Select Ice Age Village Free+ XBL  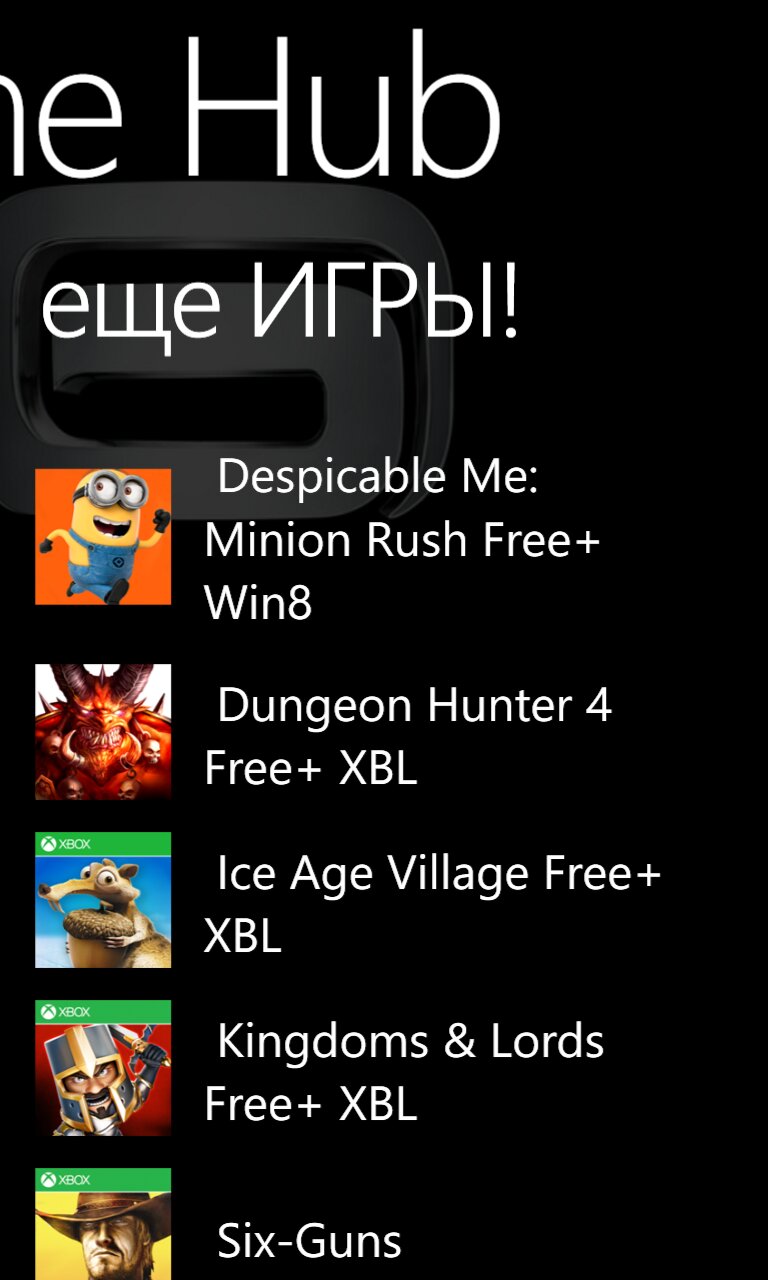coord(430,903)
